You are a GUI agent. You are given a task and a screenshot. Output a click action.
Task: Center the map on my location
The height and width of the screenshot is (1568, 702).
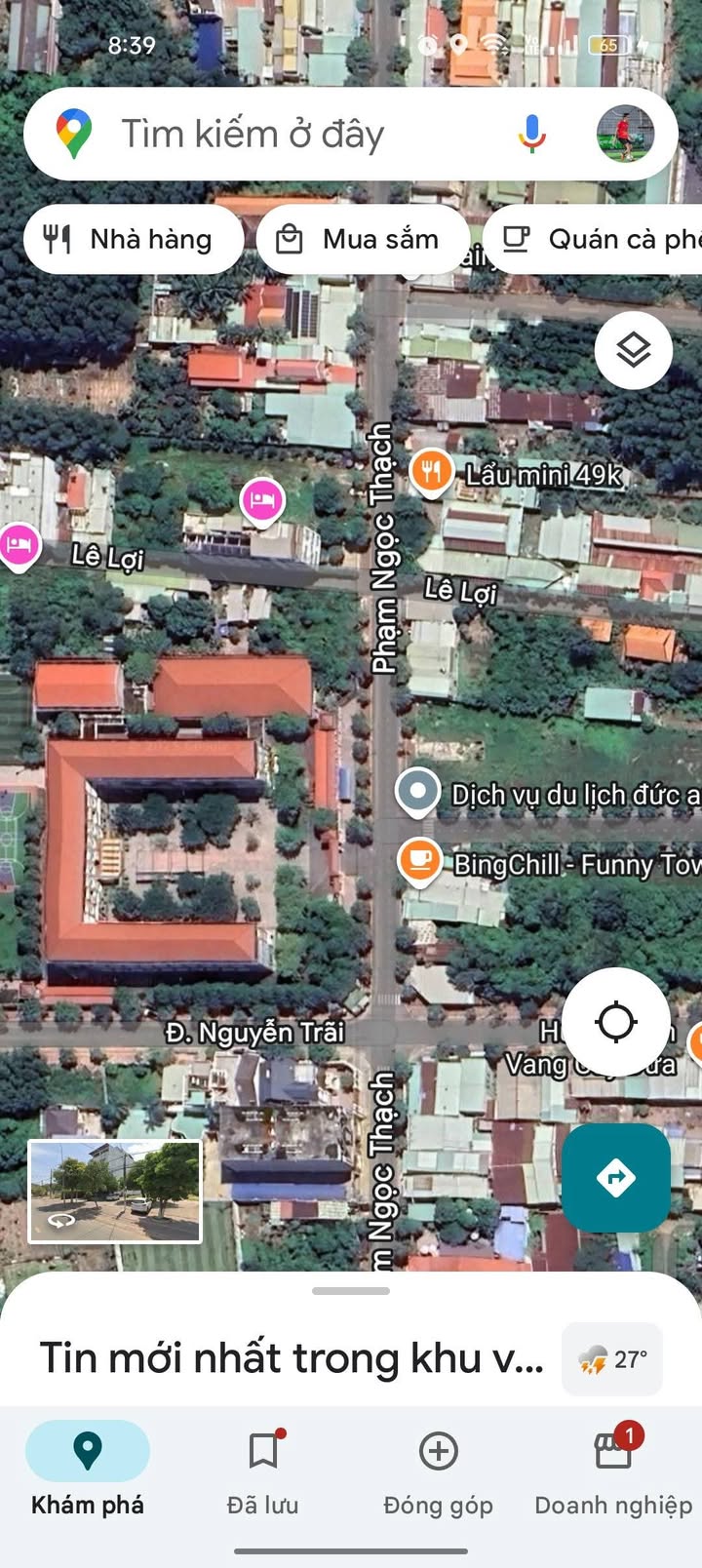click(616, 1022)
